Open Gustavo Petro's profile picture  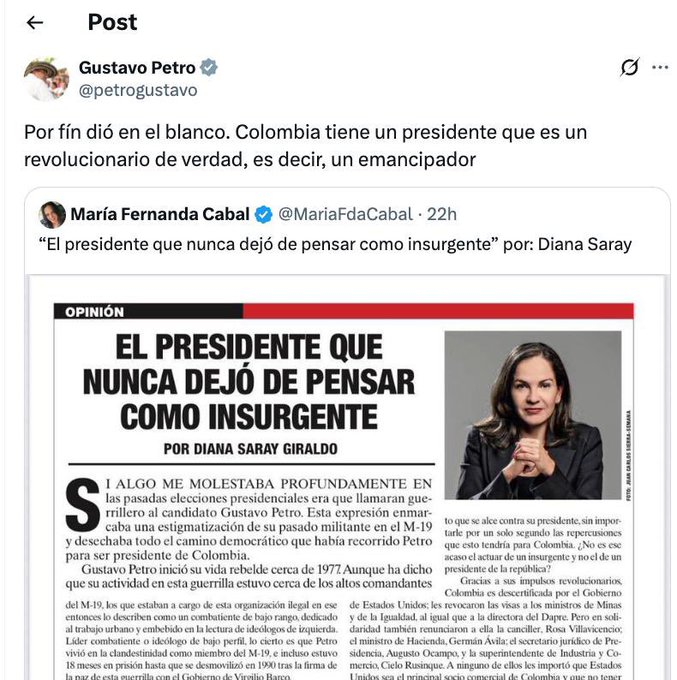tap(46, 79)
